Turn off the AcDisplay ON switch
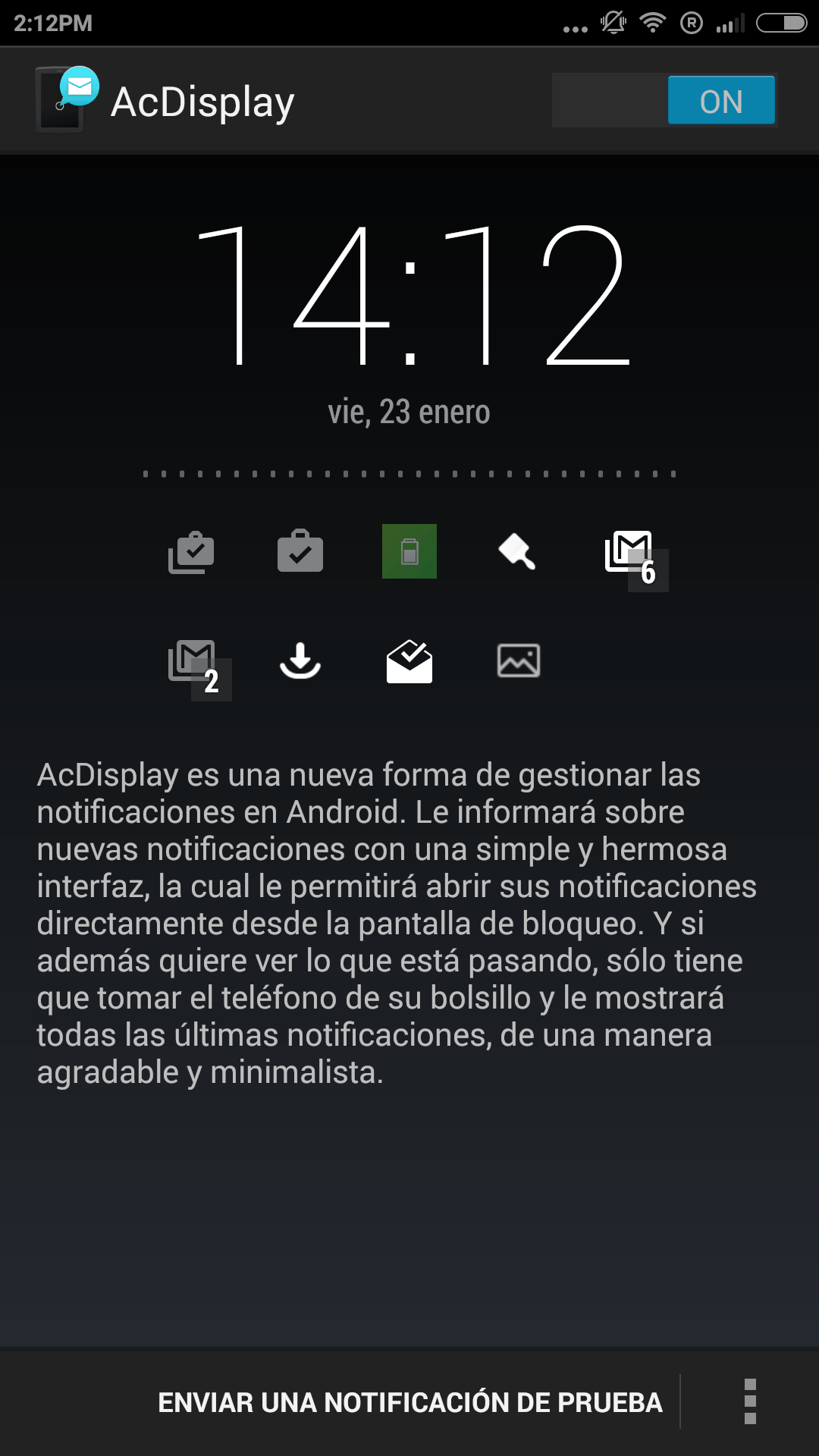 pos(664,100)
